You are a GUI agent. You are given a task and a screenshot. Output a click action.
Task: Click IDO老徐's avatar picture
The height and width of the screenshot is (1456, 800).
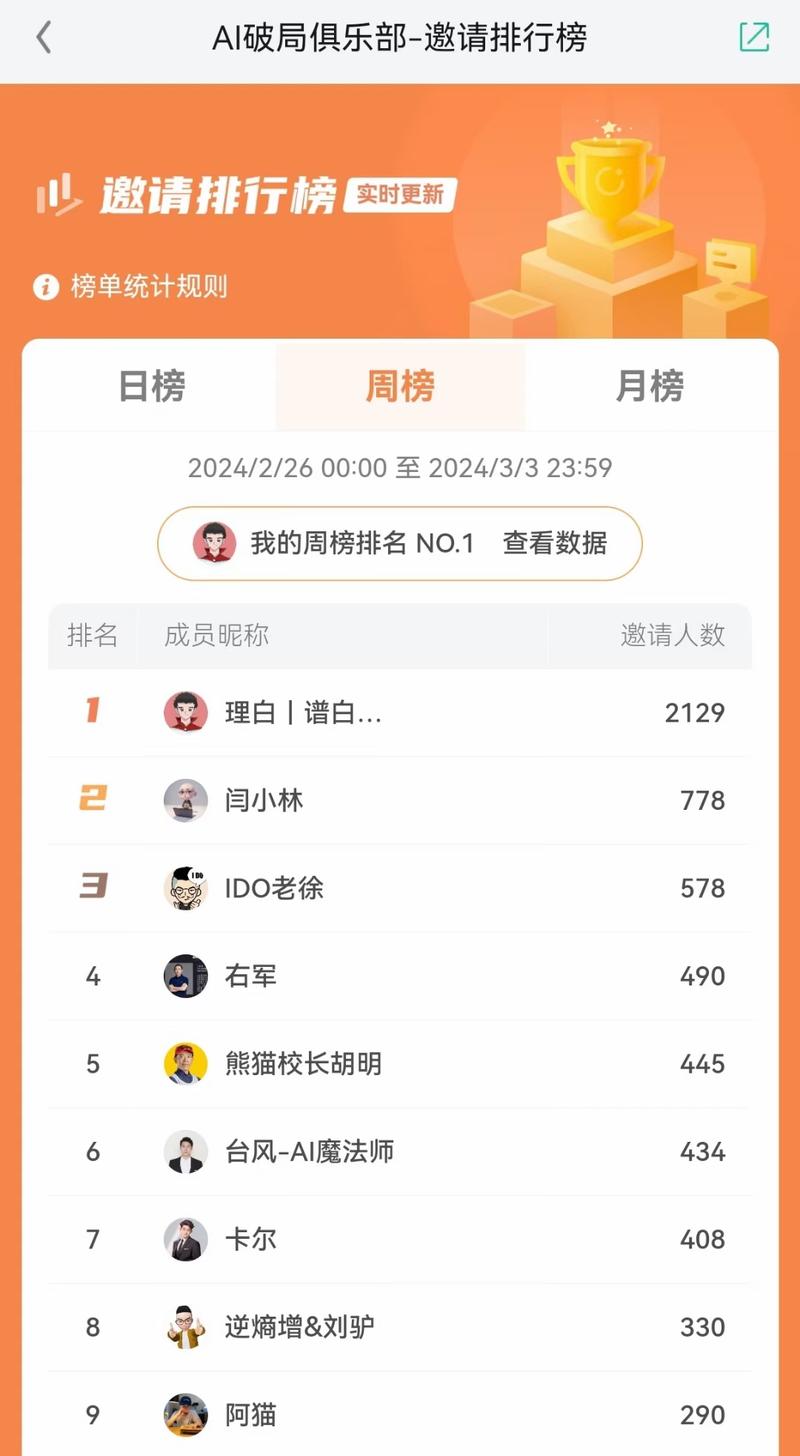point(185,888)
